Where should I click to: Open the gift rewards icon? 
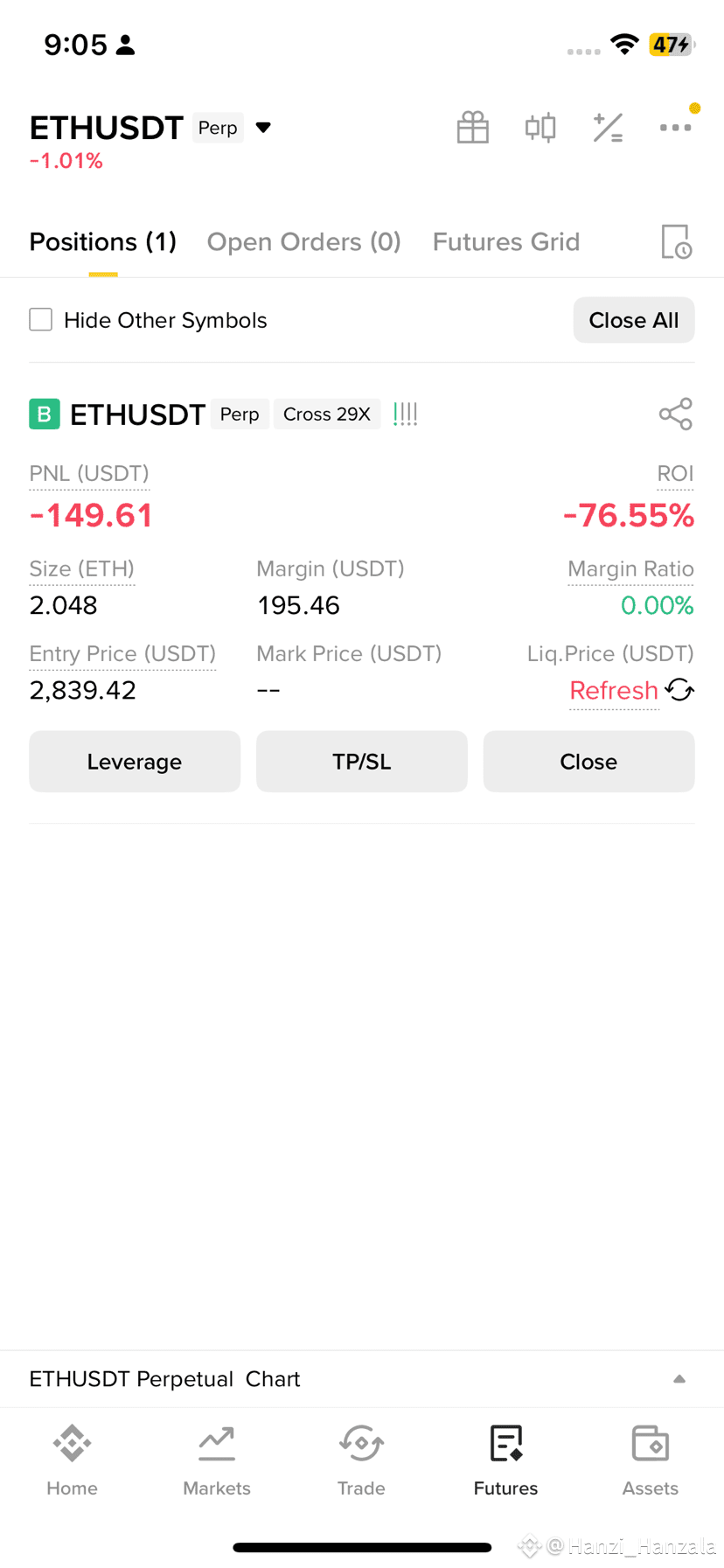pyautogui.click(x=473, y=128)
